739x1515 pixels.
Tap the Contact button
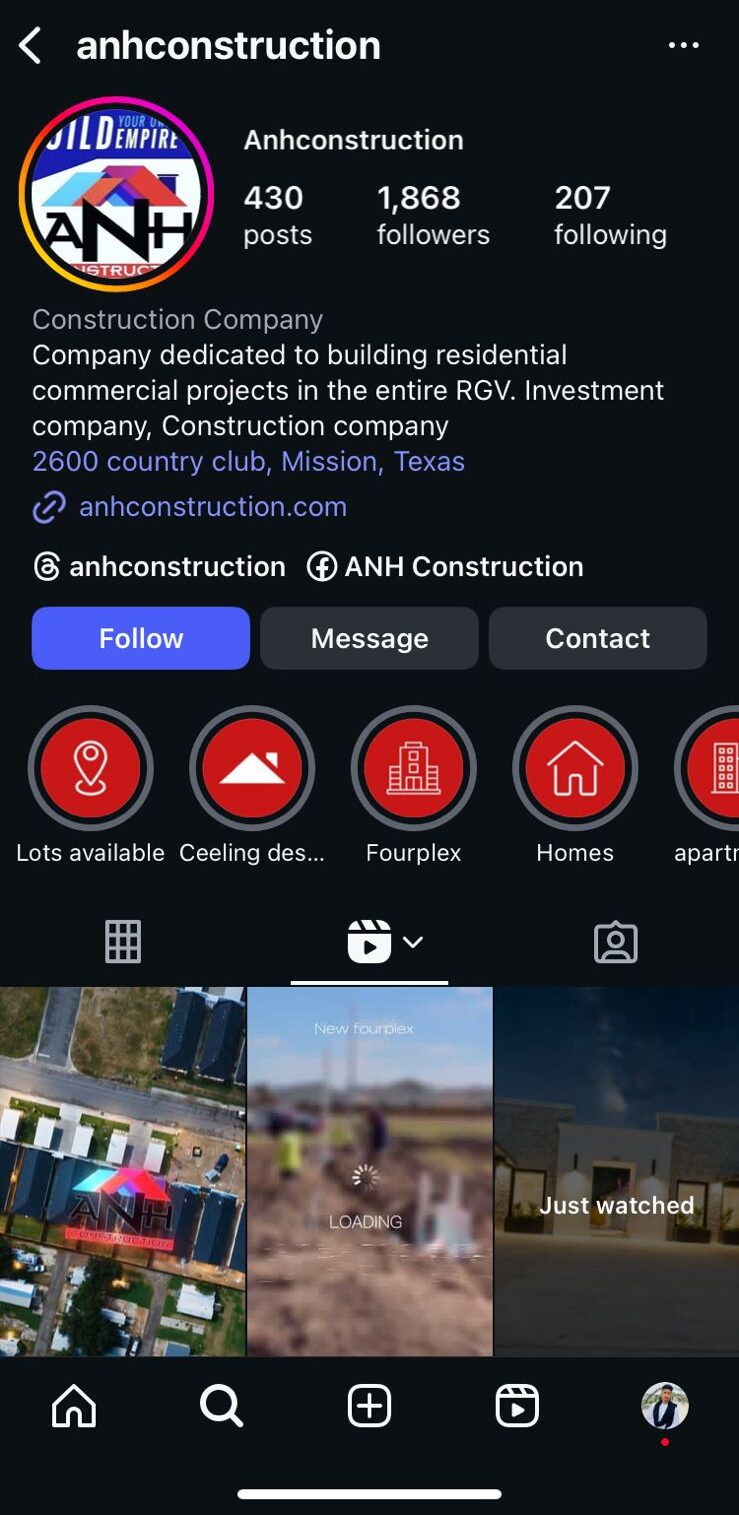pyautogui.click(x=597, y=638)
